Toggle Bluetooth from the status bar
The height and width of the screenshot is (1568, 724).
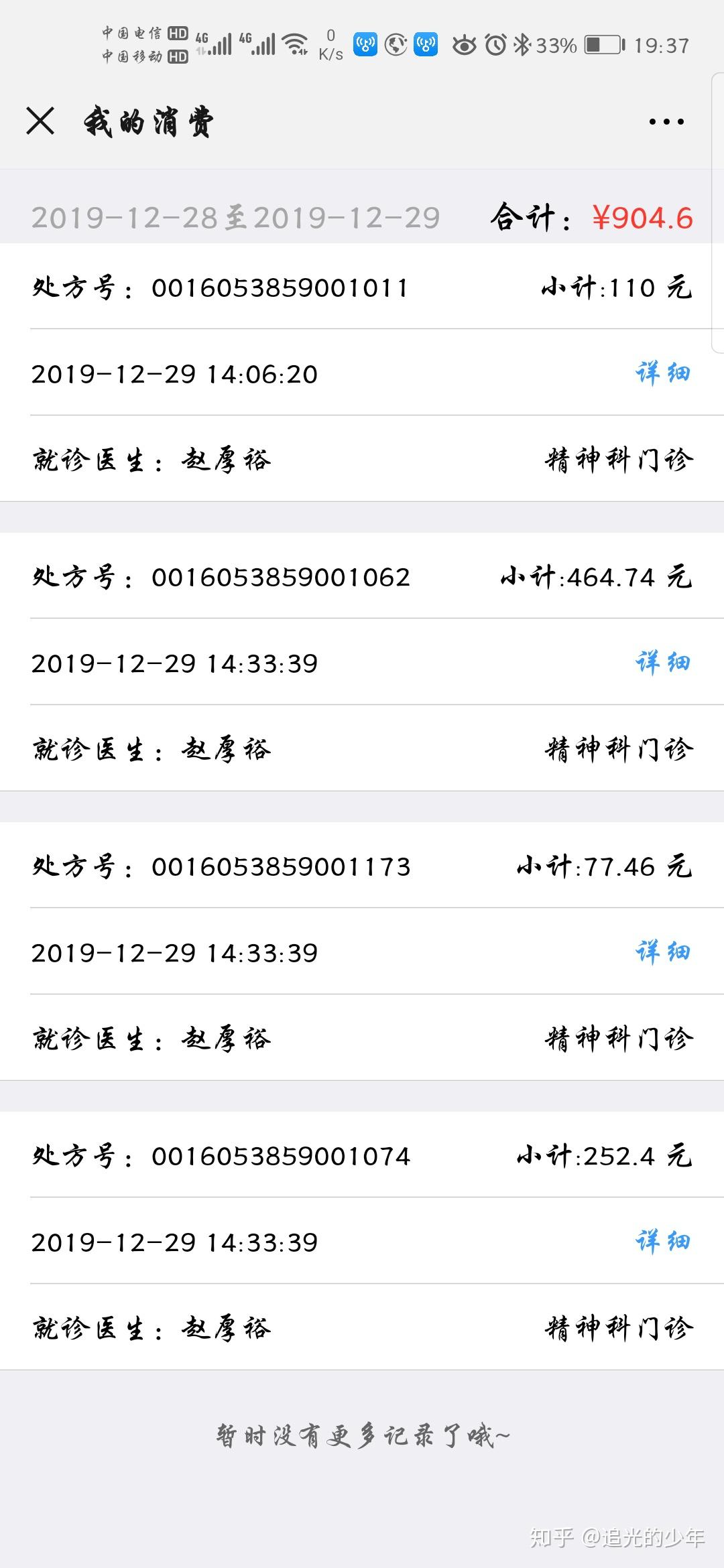click(x=522, y=46)
